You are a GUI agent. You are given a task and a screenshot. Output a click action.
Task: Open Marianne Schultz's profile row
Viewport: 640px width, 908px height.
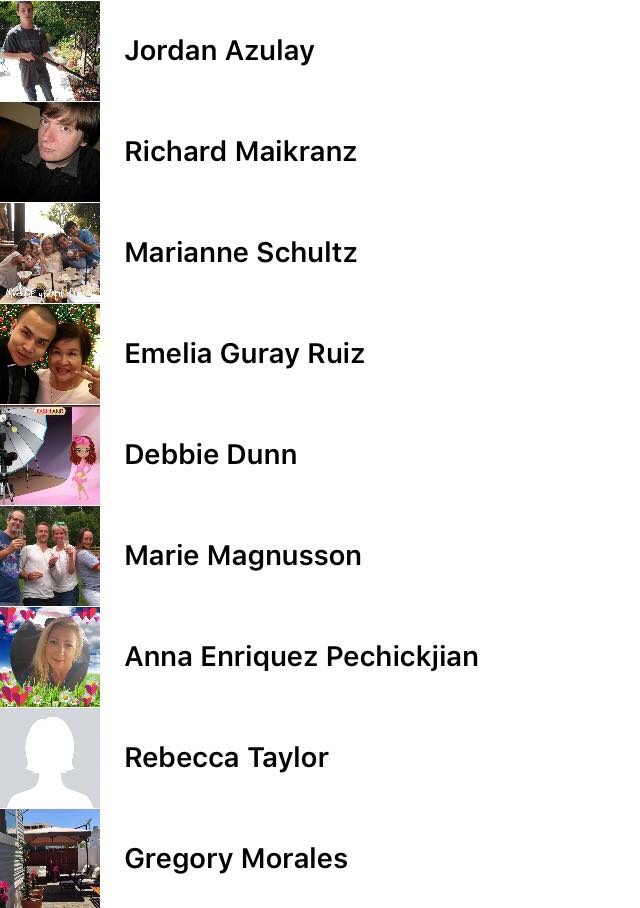click(240, 253)
